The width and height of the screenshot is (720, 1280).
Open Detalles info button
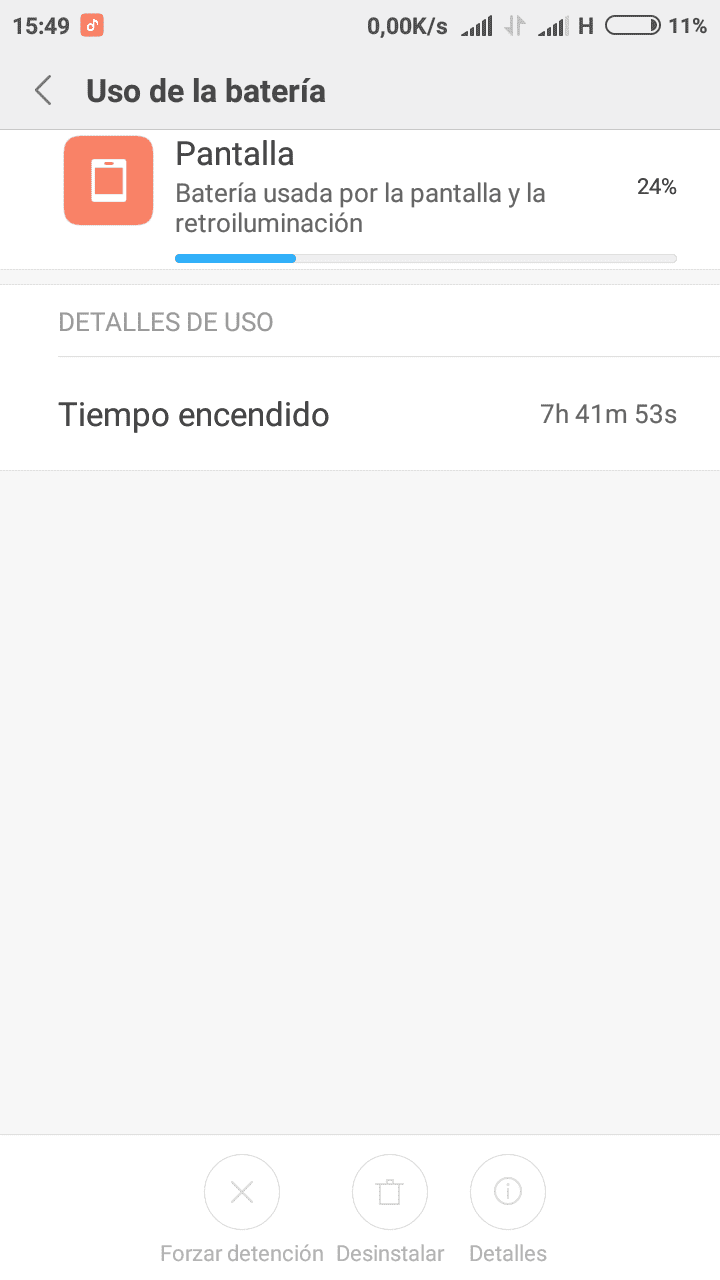[x=508, y=1192]
